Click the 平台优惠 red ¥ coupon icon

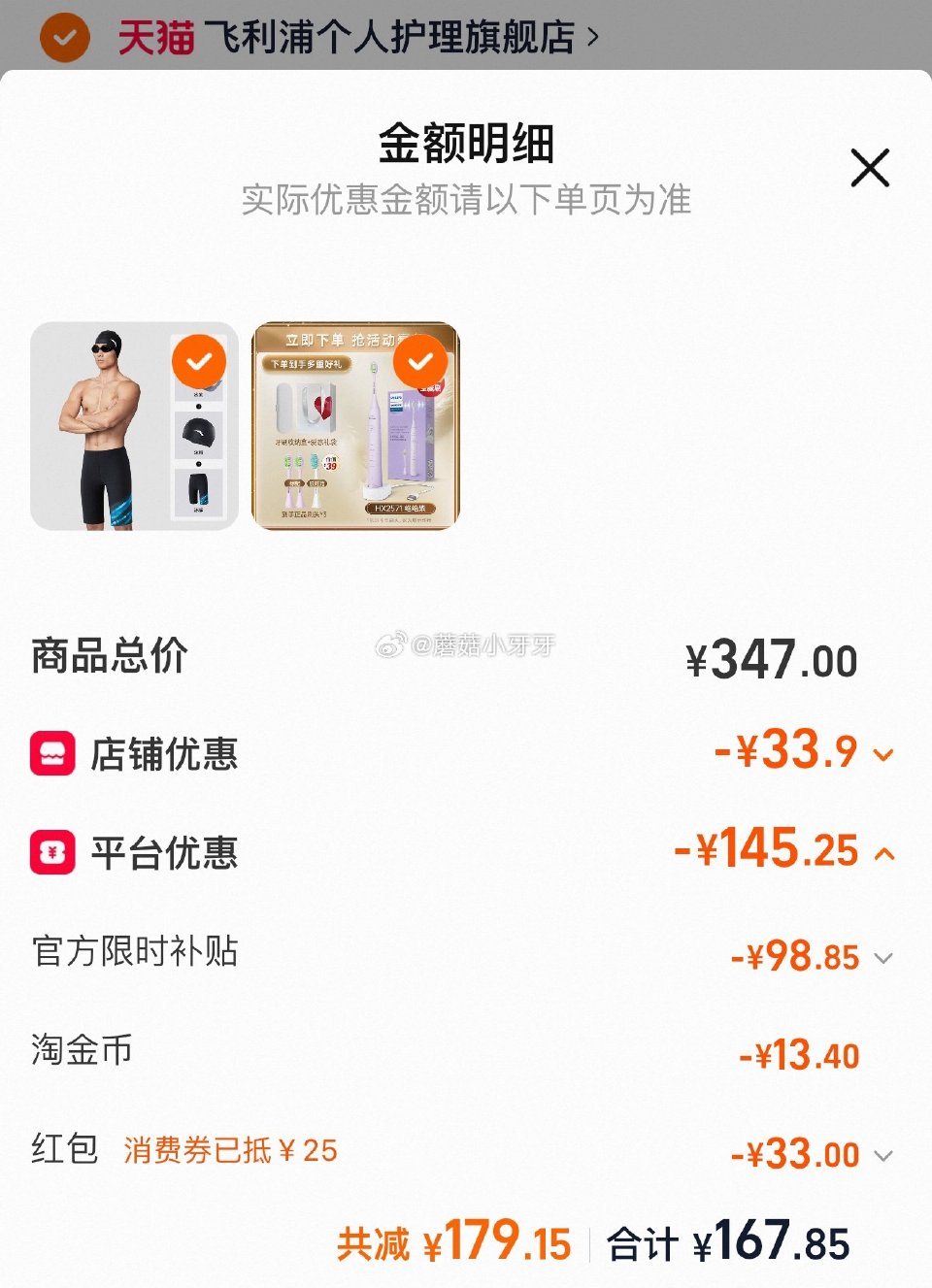tap(54, 852)
